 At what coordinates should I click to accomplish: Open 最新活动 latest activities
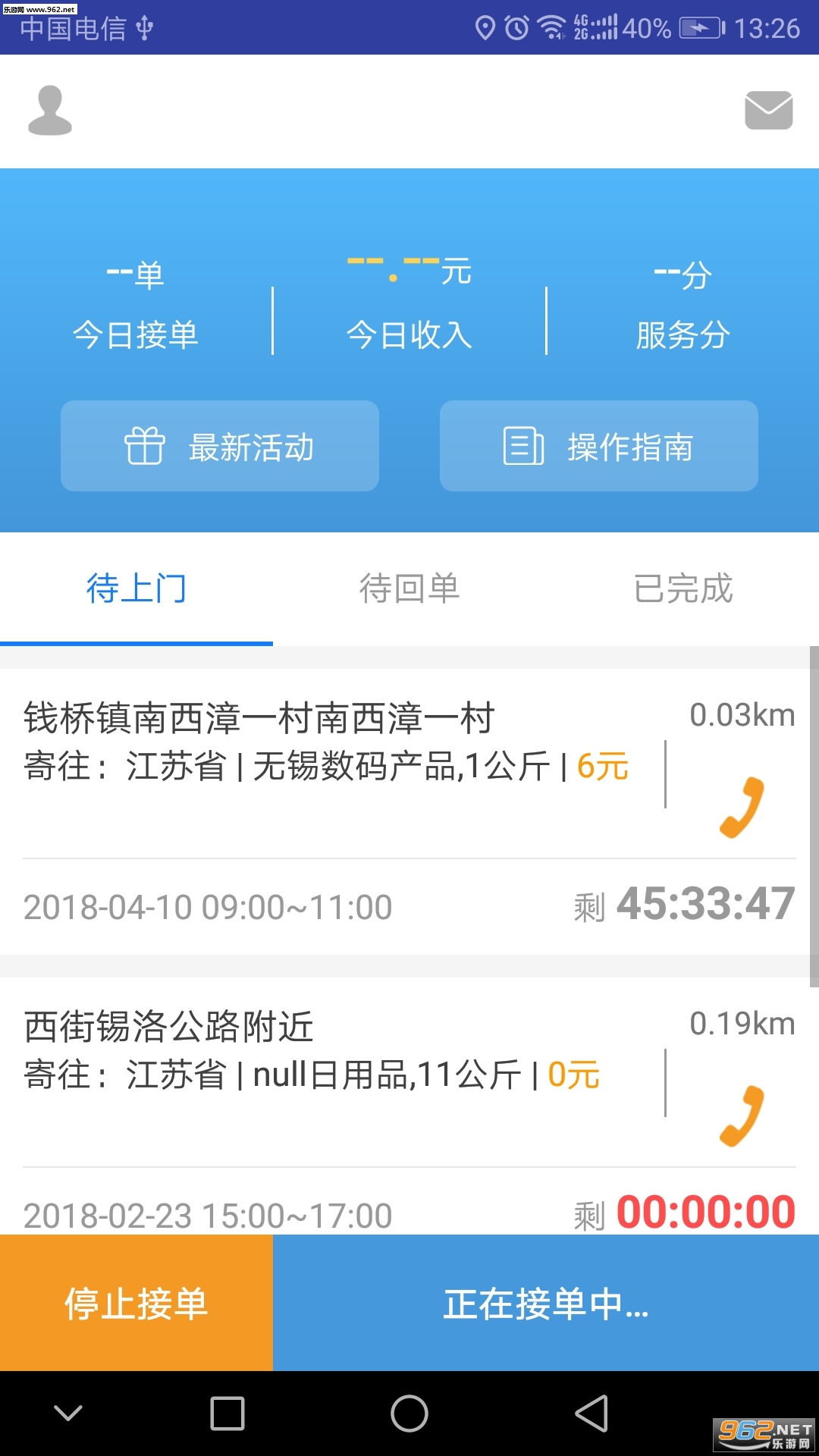(x=220, y=446)
